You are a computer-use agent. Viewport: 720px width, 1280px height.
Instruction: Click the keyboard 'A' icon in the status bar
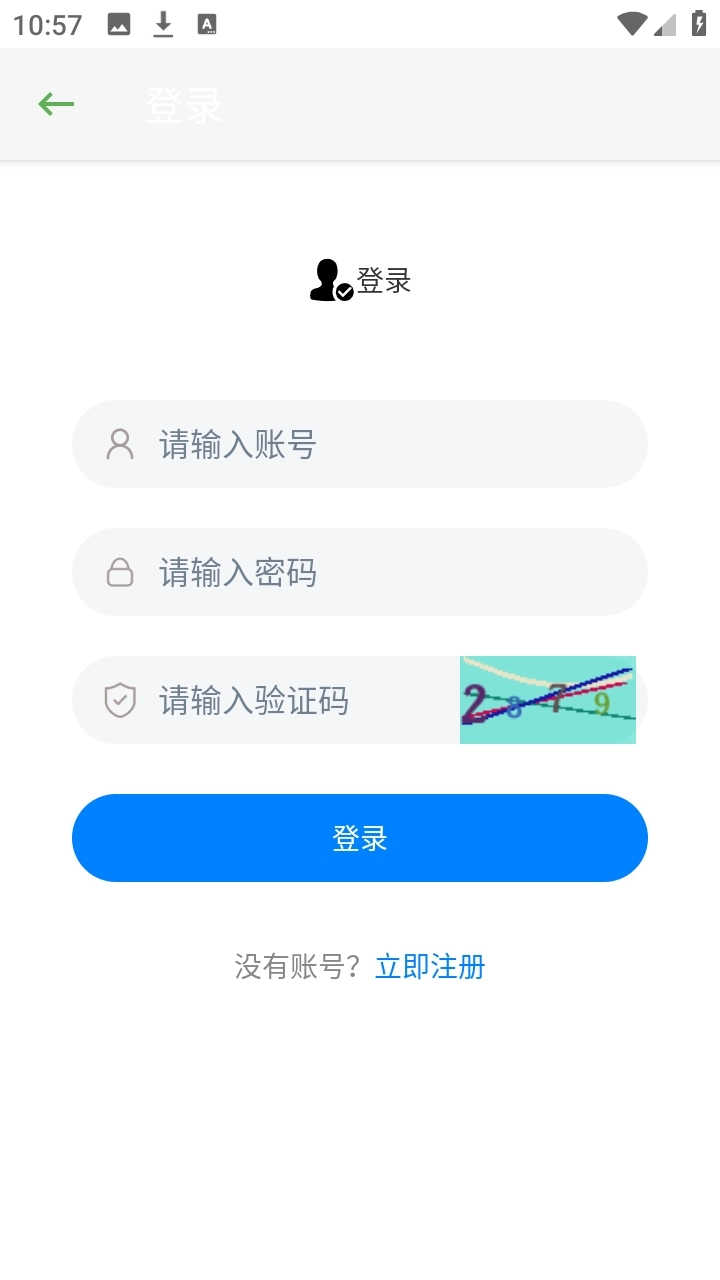pyautogui.click(x=207, y=24)
